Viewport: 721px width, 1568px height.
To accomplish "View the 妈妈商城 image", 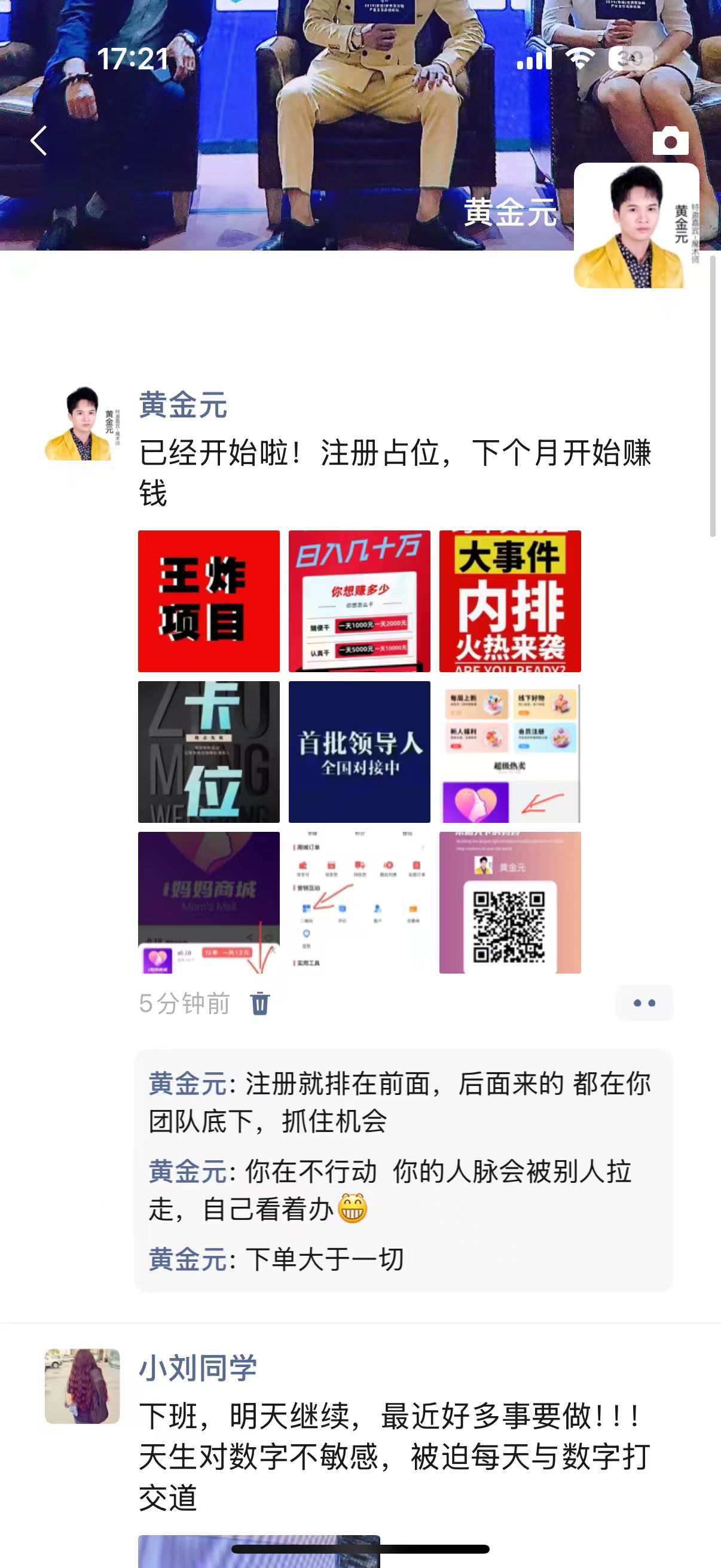I will (209, 902).
